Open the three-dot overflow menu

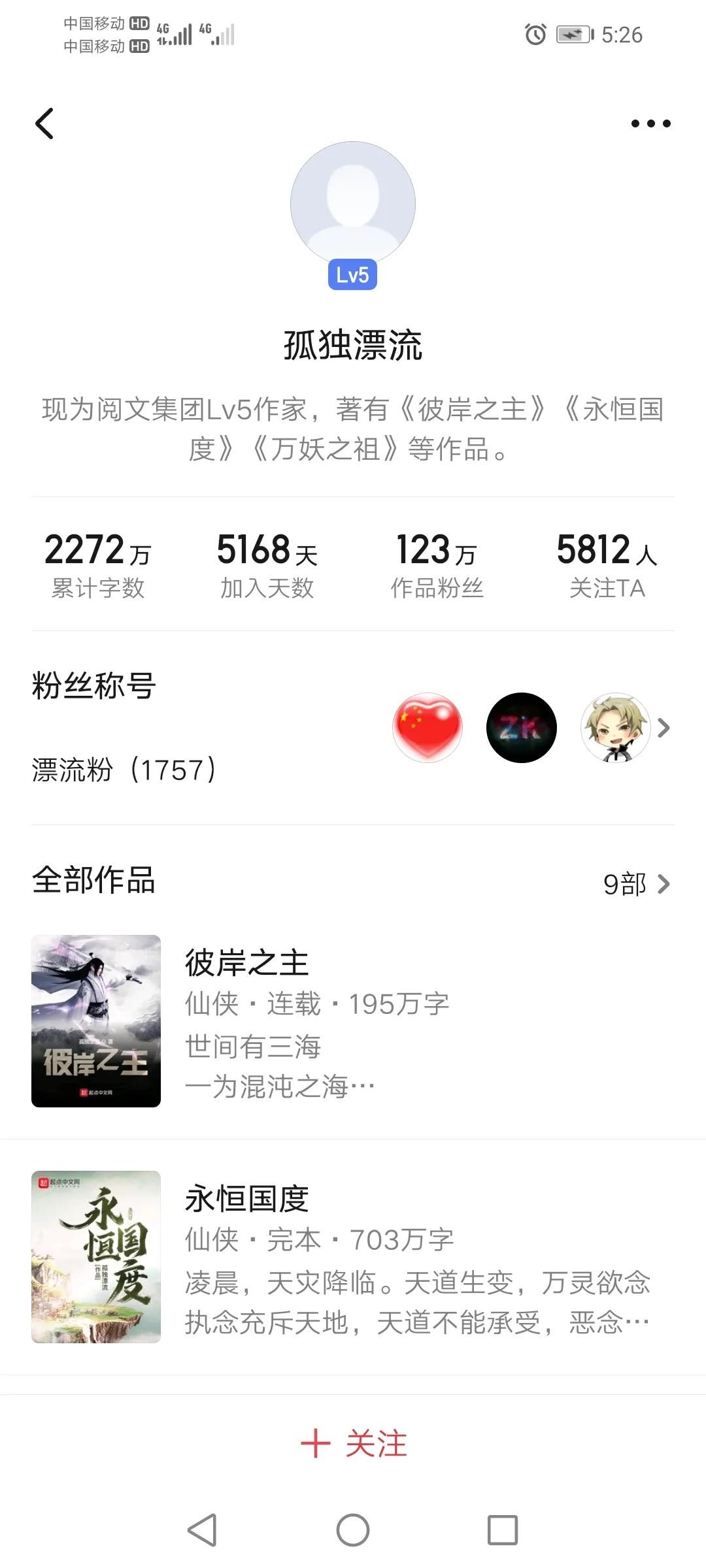pyautogui.click(x=650, y=123)
